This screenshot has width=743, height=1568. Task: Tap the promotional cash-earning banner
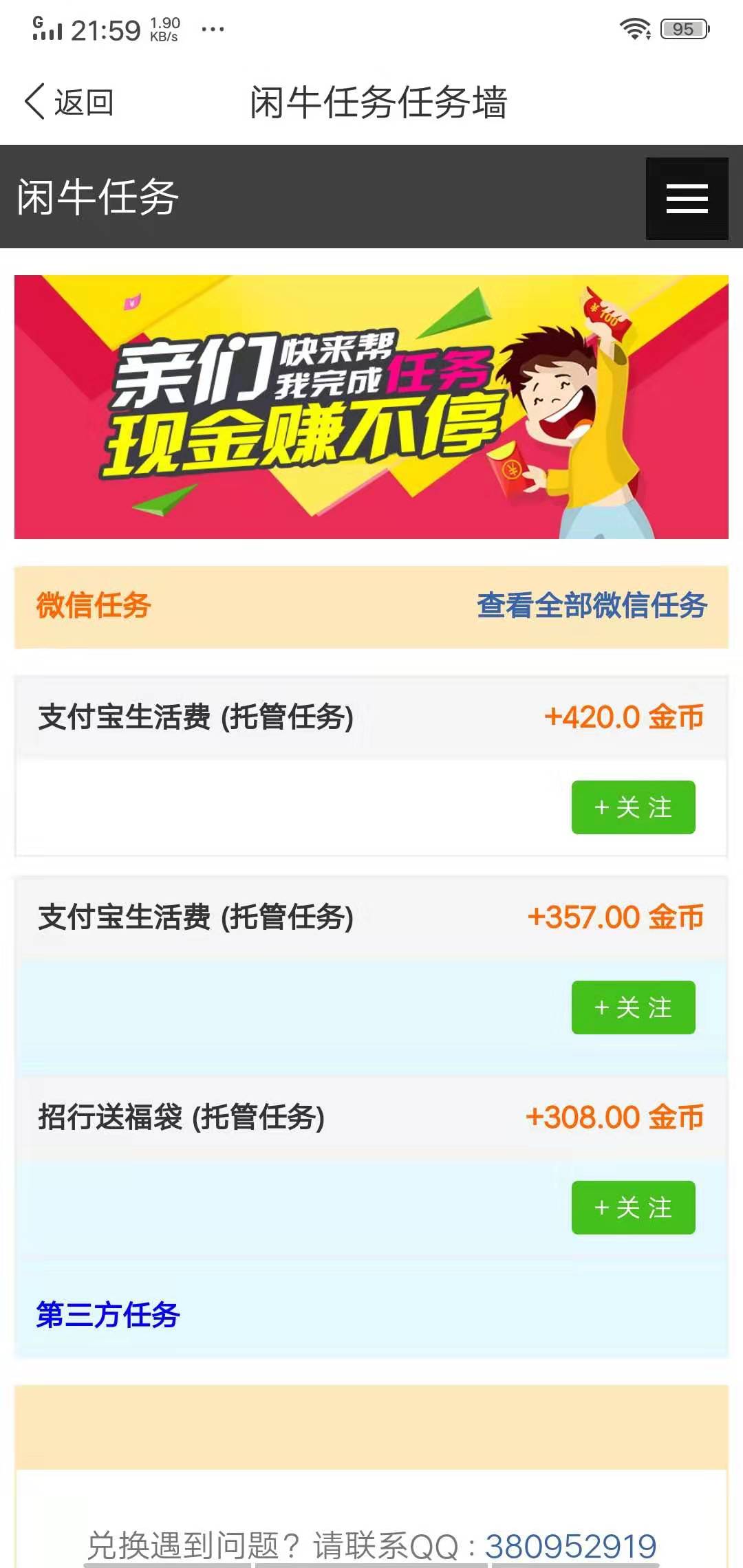click(x=371, y=407)
